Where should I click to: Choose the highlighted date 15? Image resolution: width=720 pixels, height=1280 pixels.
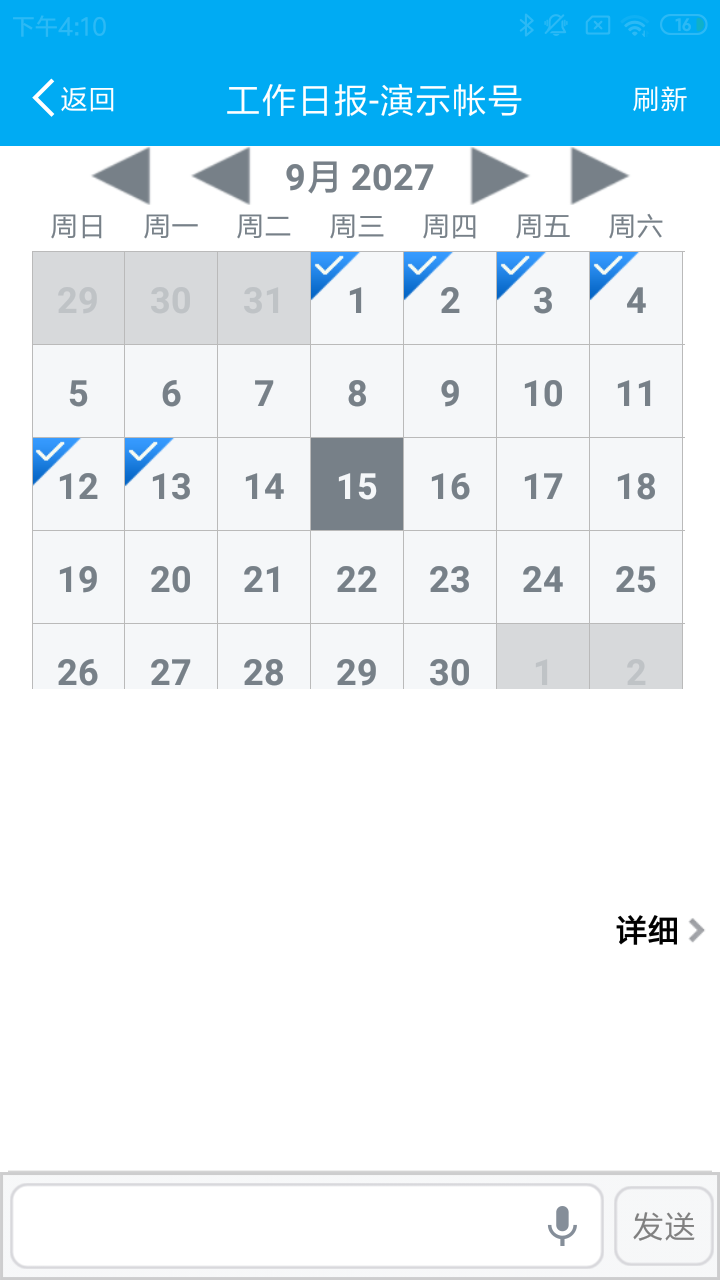357,484
